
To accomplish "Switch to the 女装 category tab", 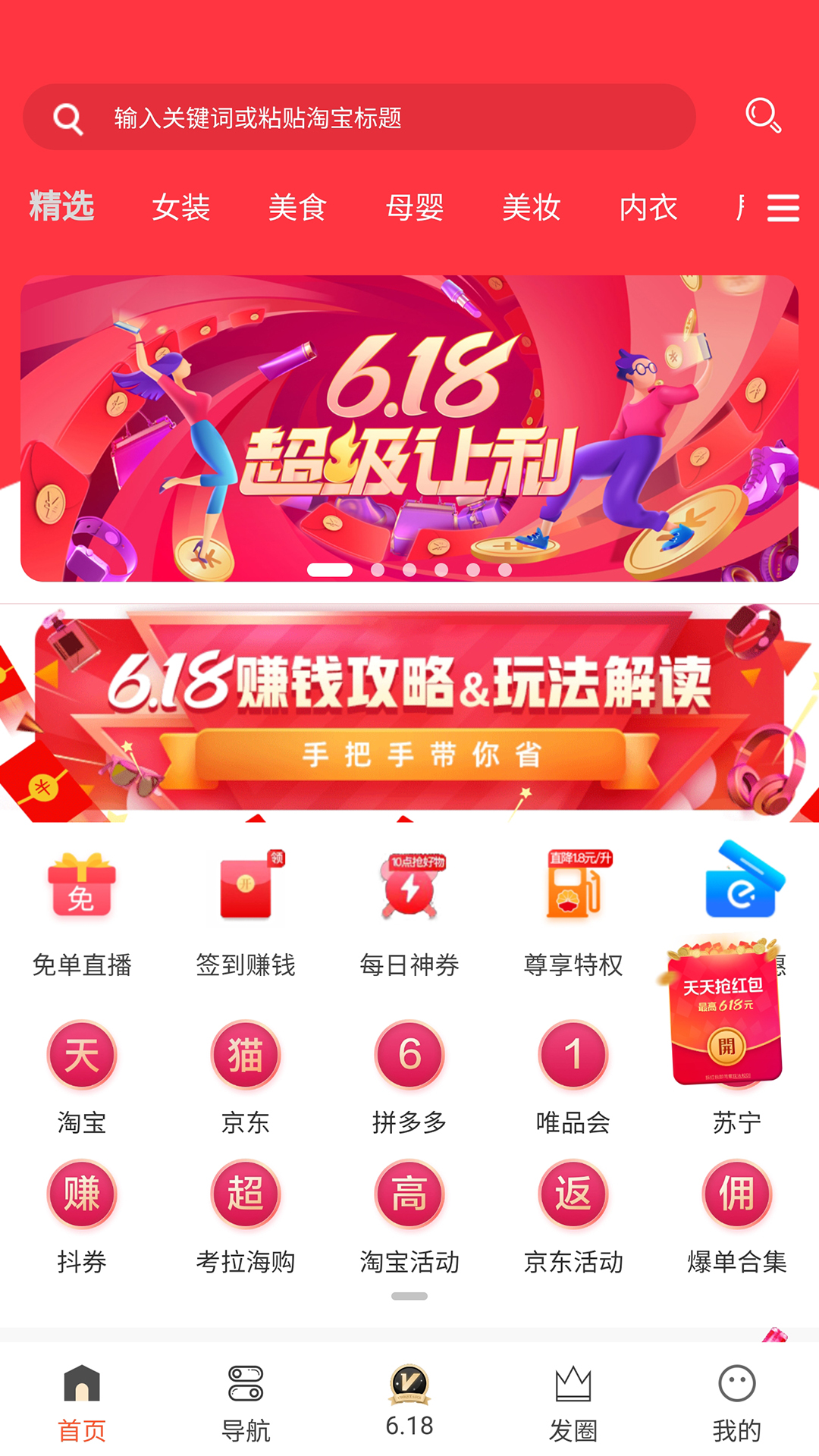I will pyautogui.click(x=180, y=207).
